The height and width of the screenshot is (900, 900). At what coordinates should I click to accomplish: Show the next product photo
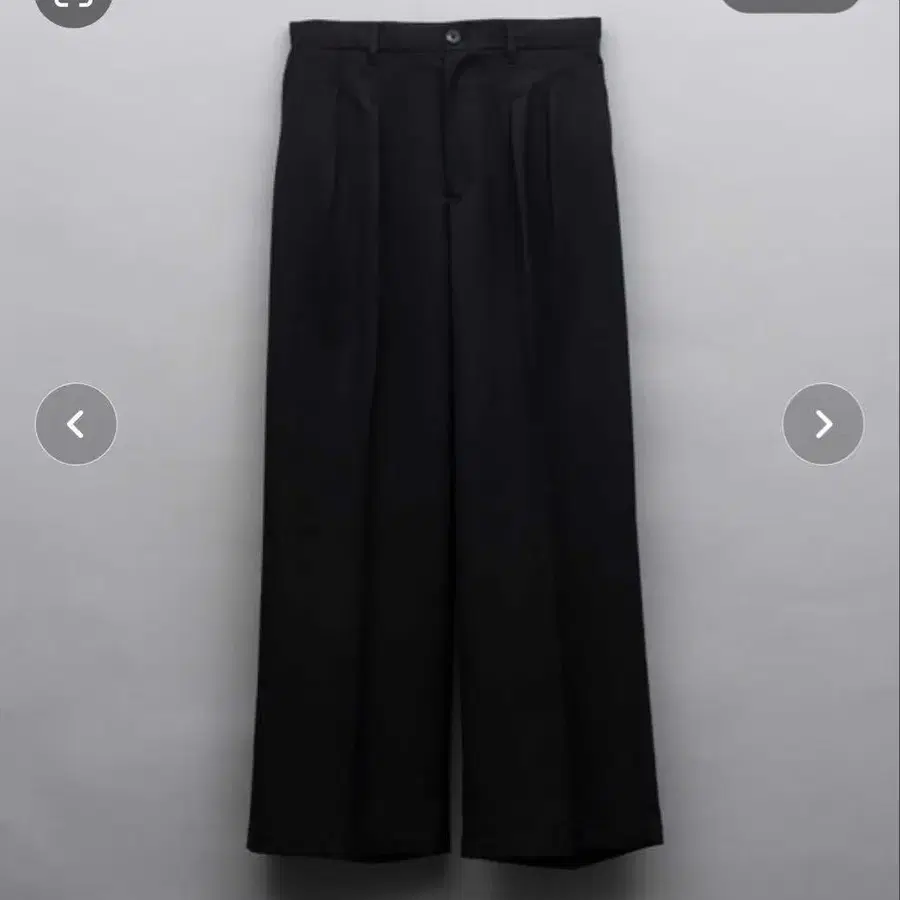pyautogui.click(x=823, y=424)
